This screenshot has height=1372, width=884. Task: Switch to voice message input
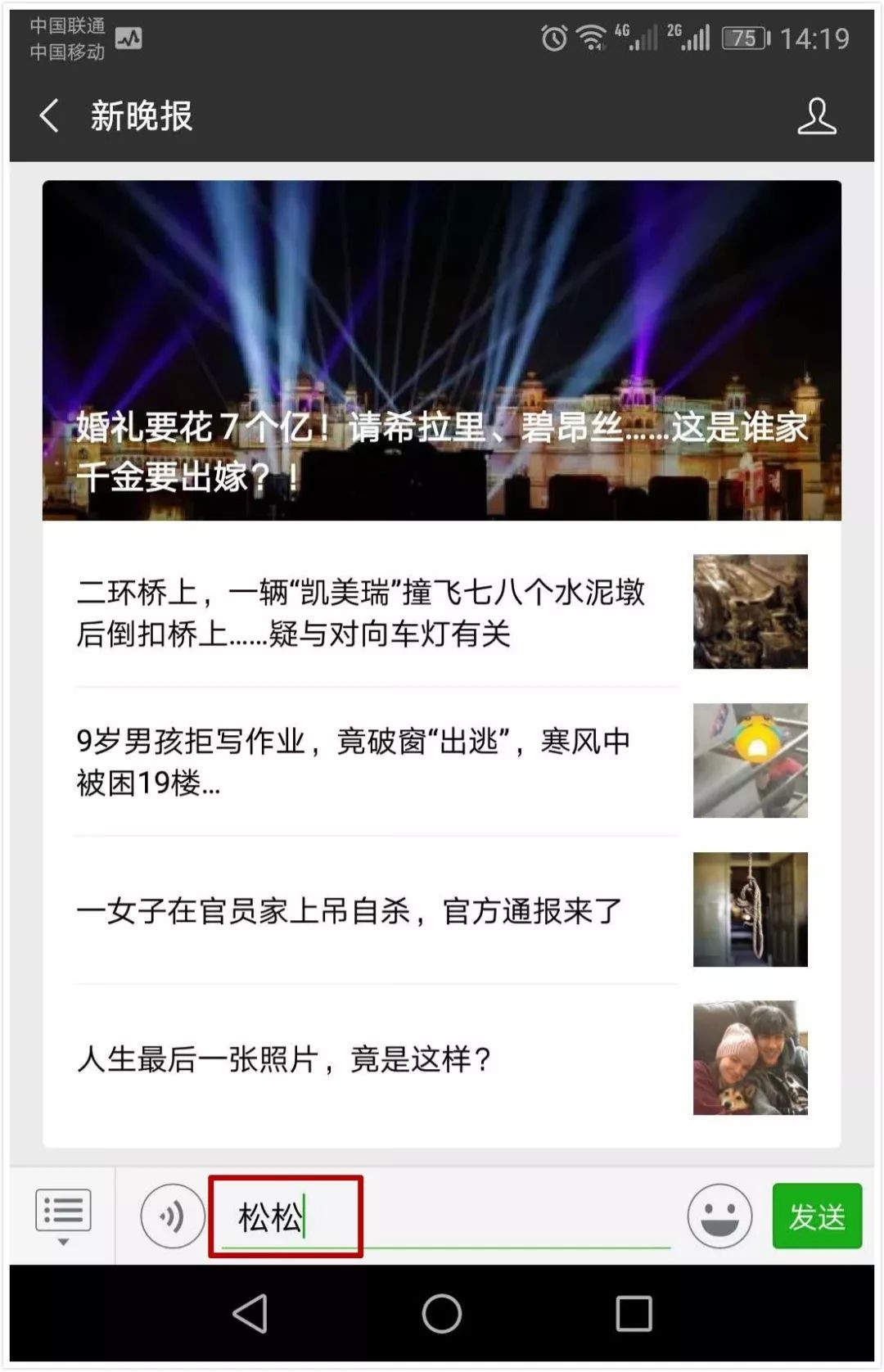[x=172, y=1216]
